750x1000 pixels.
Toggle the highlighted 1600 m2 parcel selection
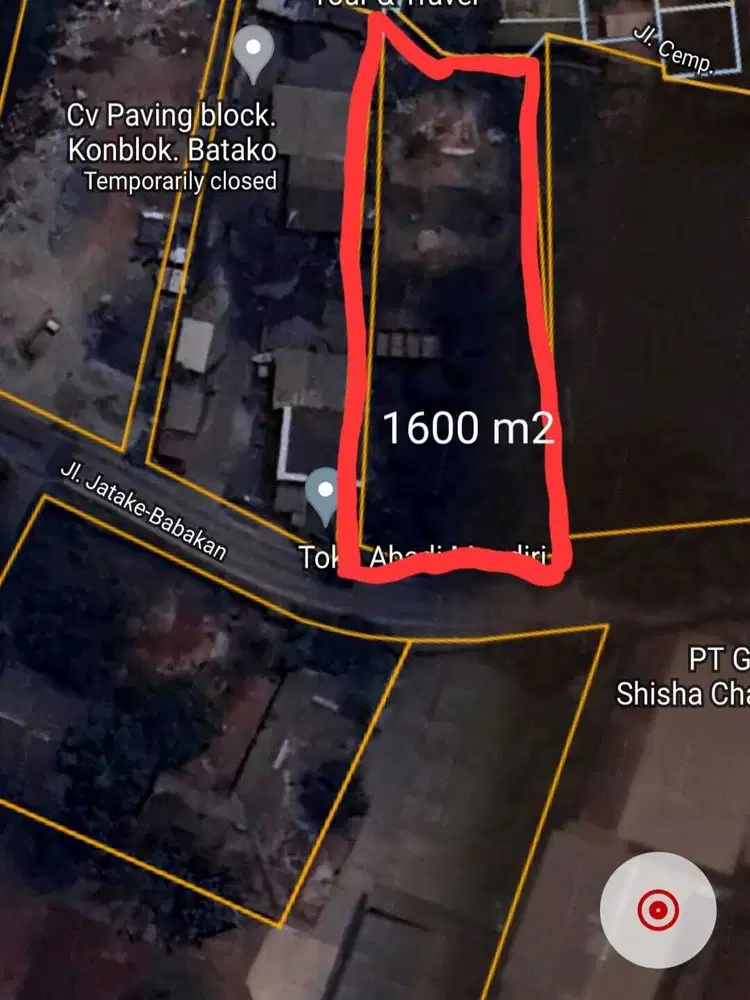(x=460, y=300)
